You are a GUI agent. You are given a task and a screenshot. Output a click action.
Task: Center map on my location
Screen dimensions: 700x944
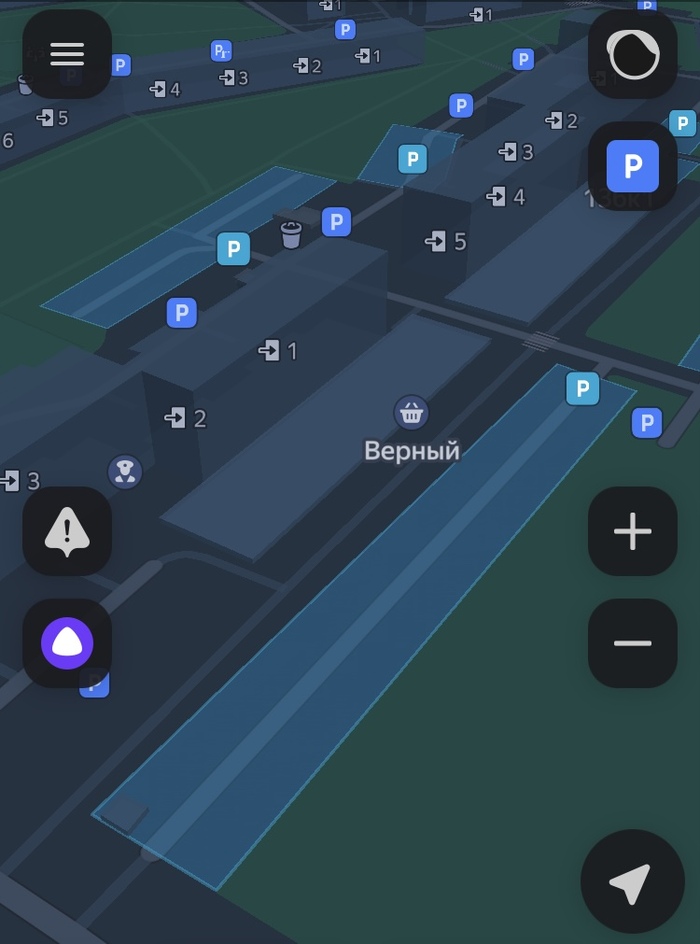click(x=632, y=881)
